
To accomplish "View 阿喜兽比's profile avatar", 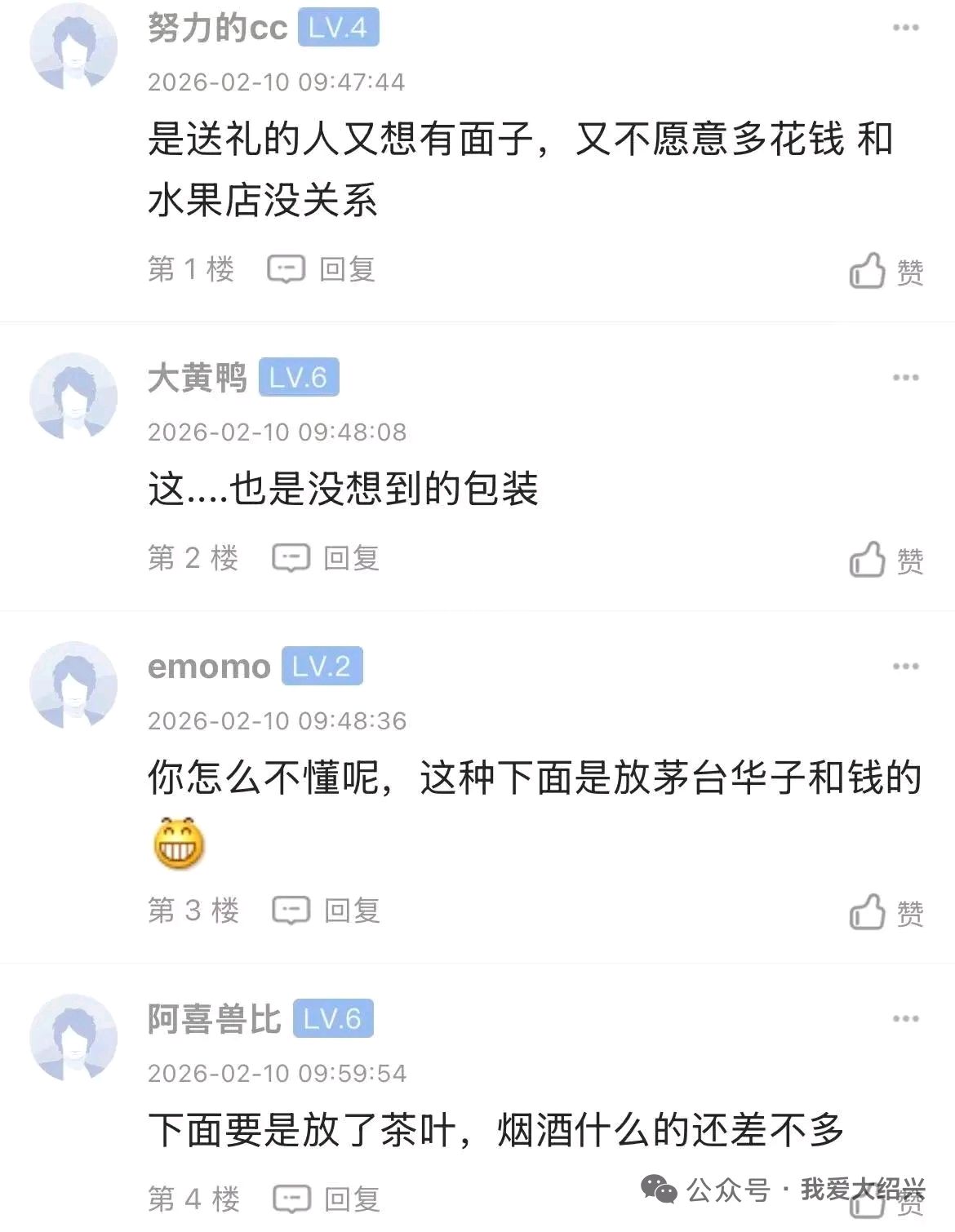I will point(73,1038).
